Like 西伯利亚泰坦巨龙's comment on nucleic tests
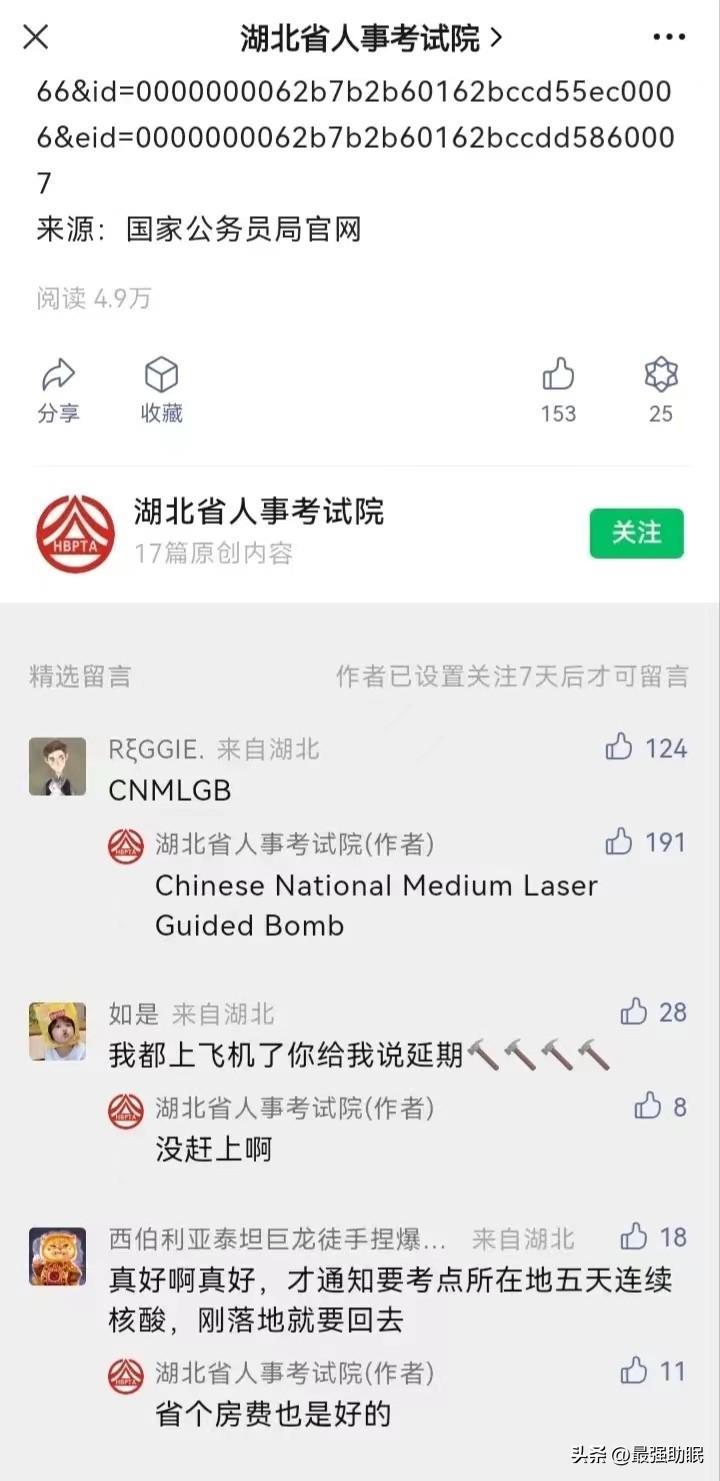 (635, 1237)
